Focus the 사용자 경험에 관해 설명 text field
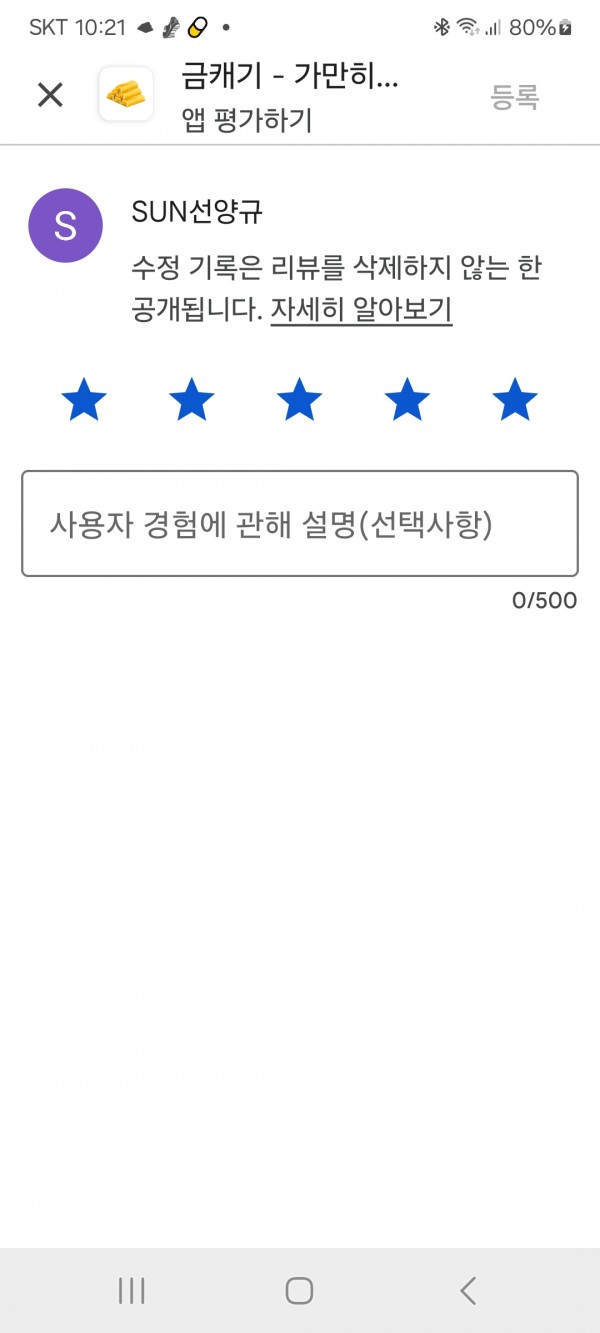This screenshot has width=600, height=1333. pos(300,524)
